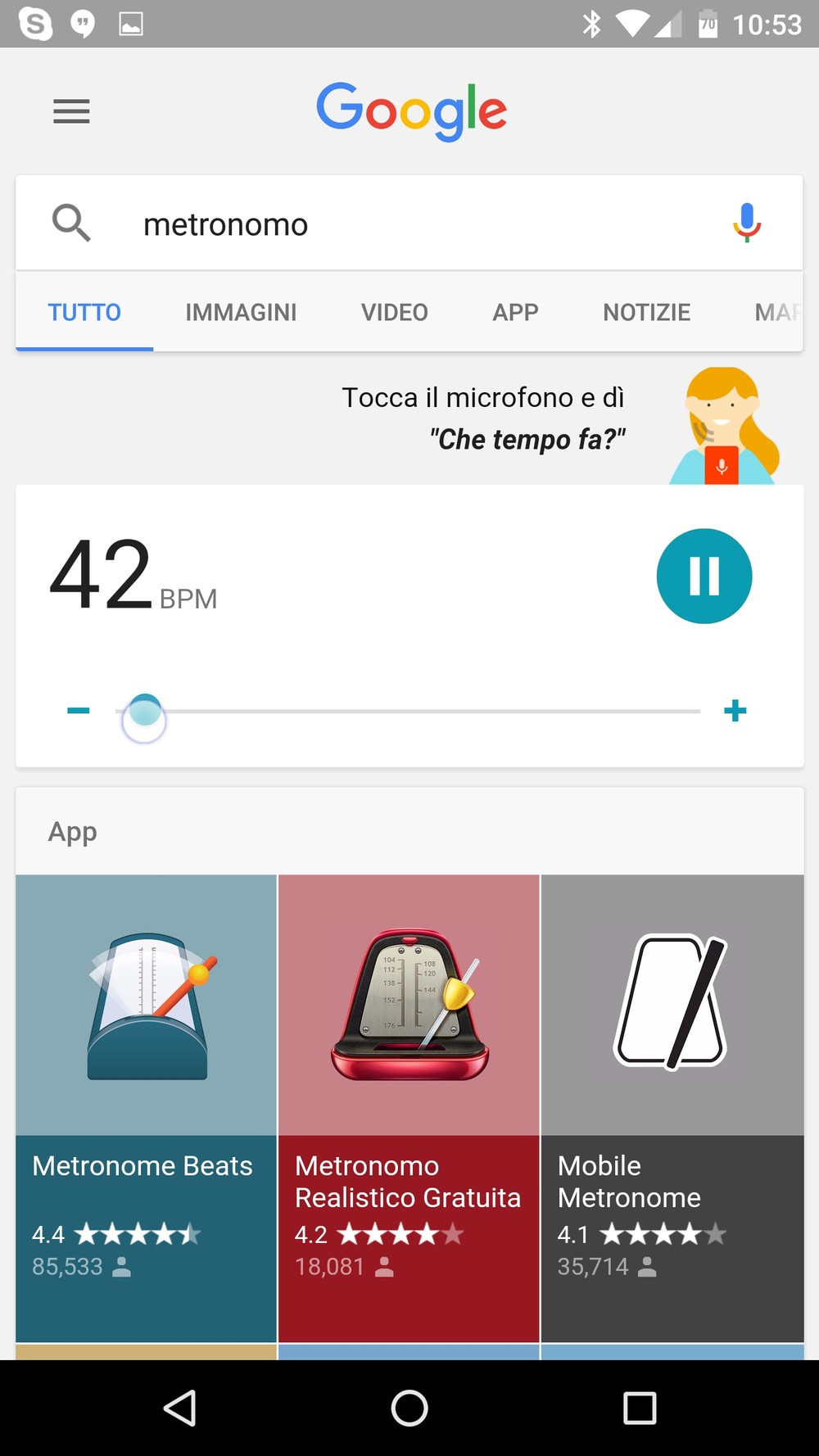Open Metronomo Realistico Gratuita app card

point(409,1106)
